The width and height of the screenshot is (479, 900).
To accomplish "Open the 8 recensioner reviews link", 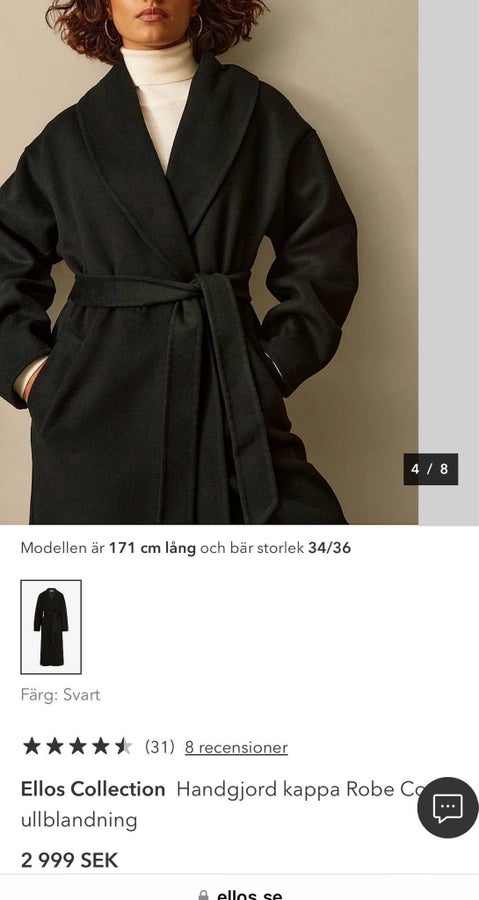I will [236, 747].
